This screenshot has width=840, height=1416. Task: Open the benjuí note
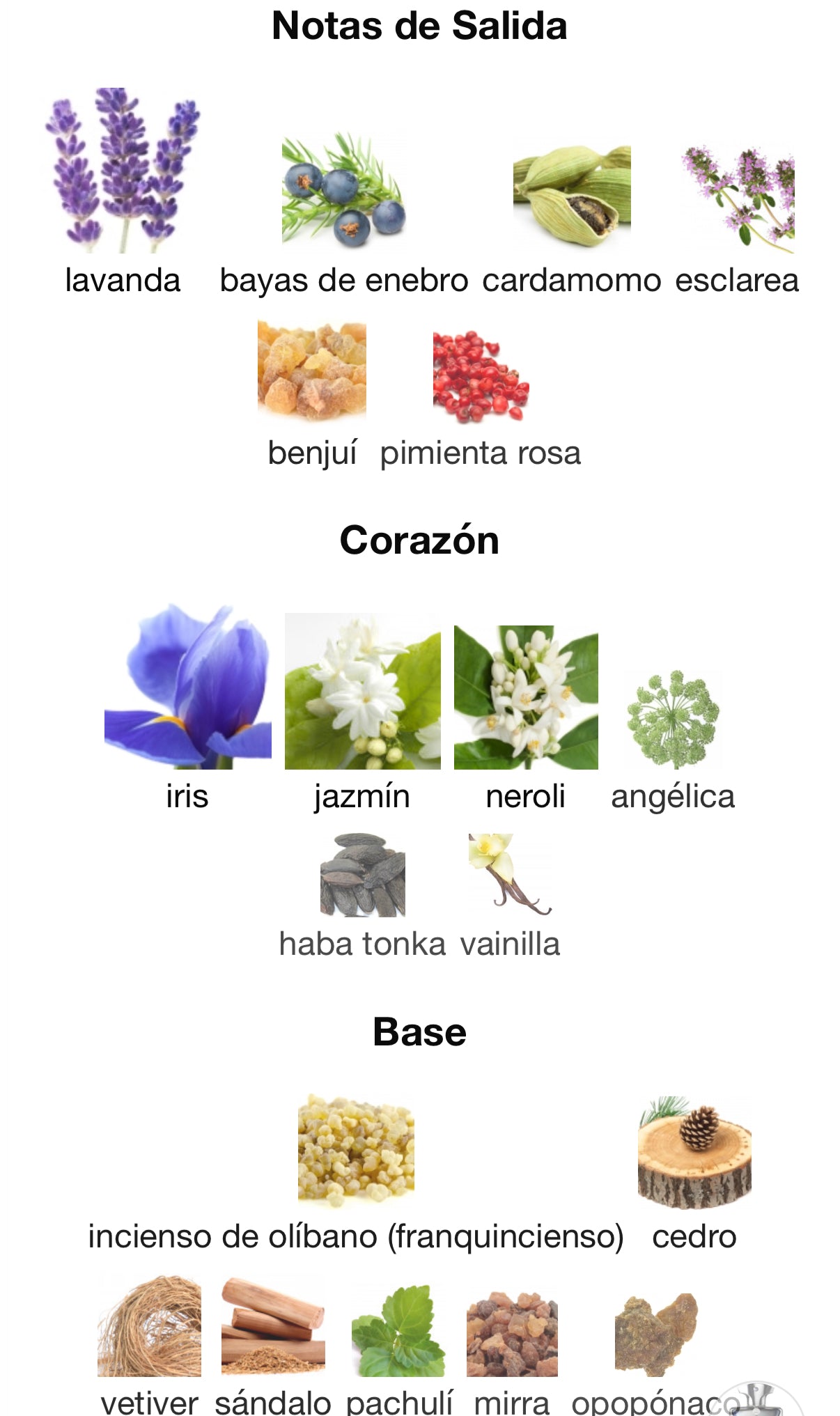(312, 371)
